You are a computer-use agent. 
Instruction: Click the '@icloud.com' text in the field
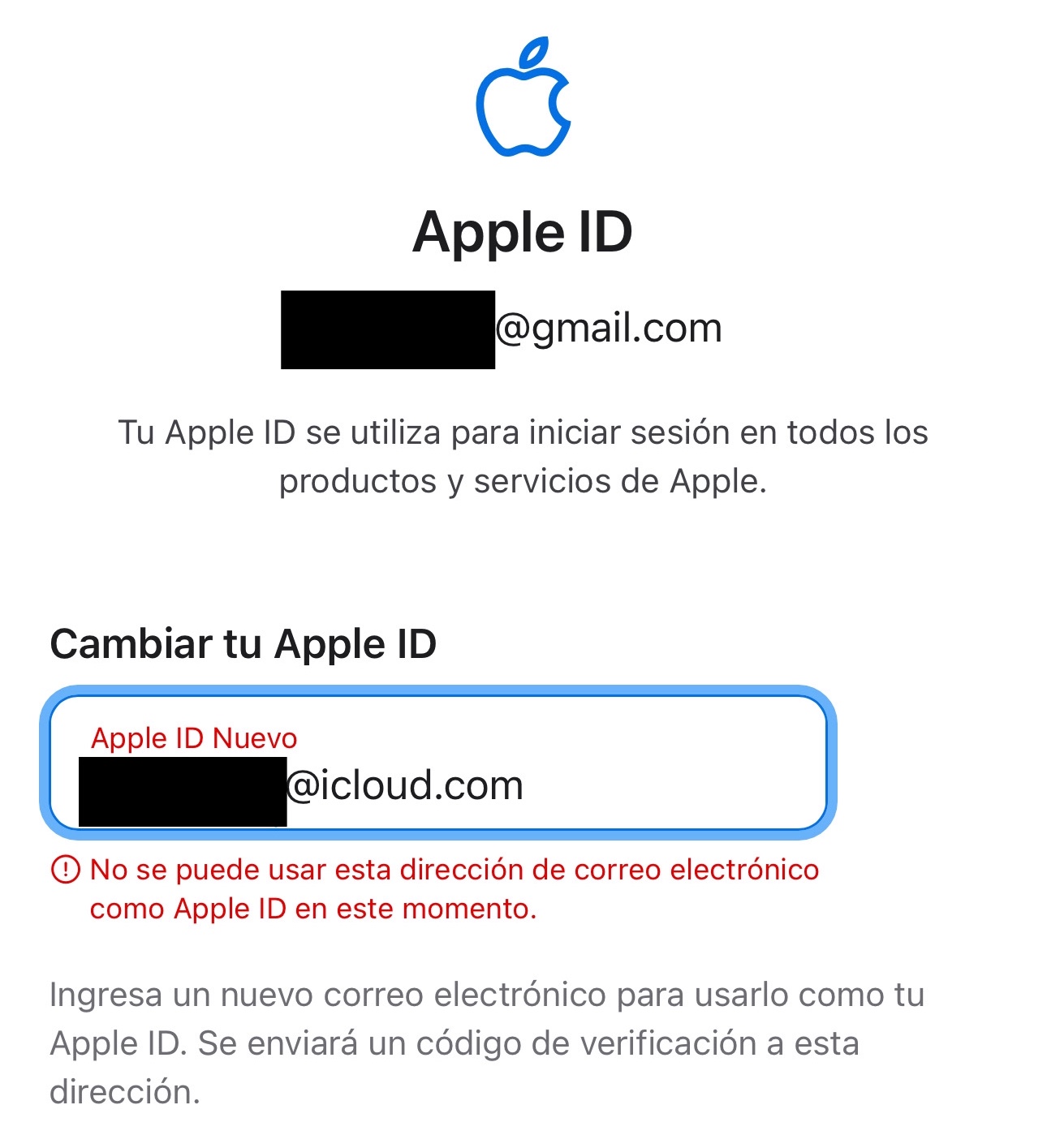[404, 783]
